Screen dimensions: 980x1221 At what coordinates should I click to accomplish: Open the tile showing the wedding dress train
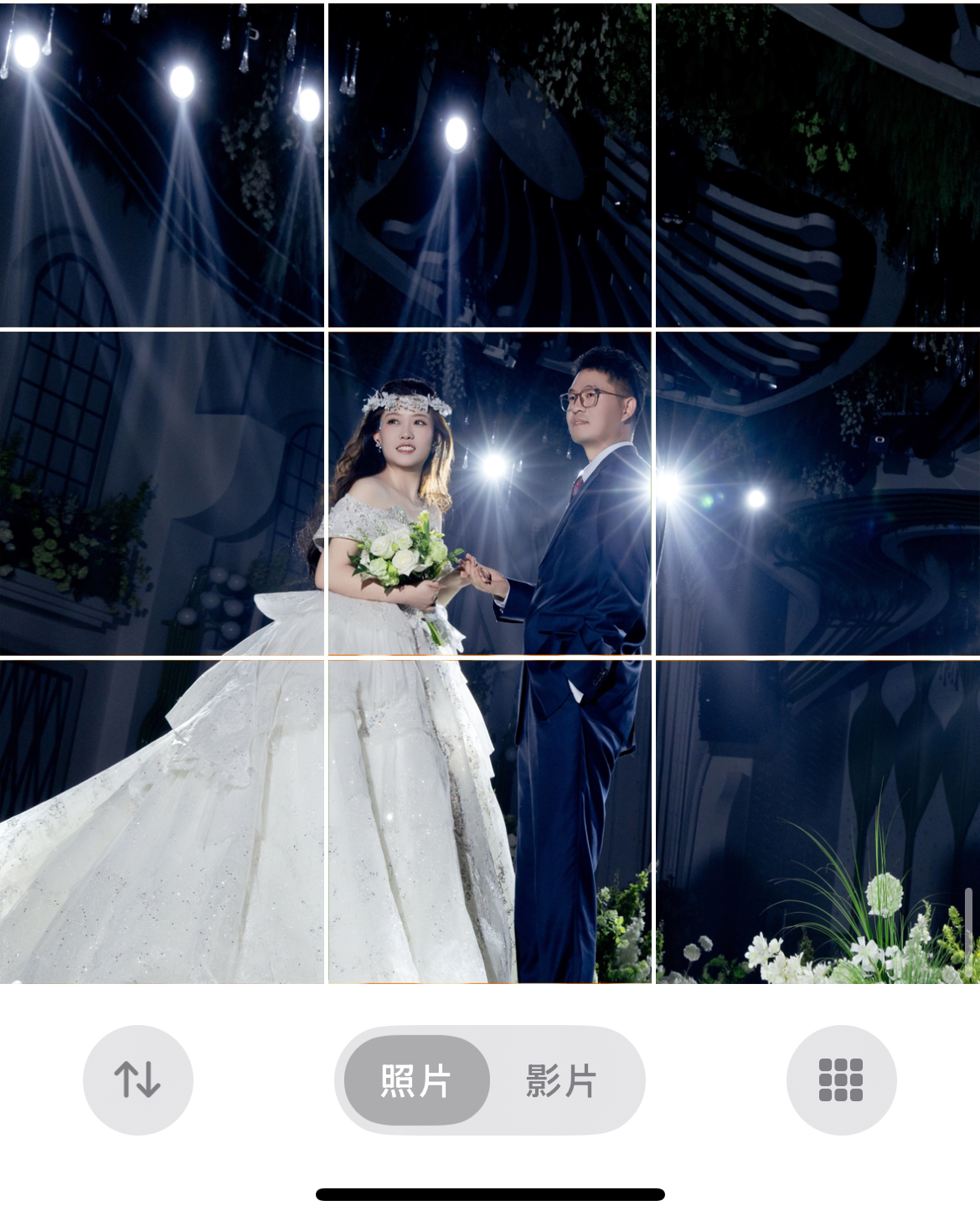pos(162,822)
